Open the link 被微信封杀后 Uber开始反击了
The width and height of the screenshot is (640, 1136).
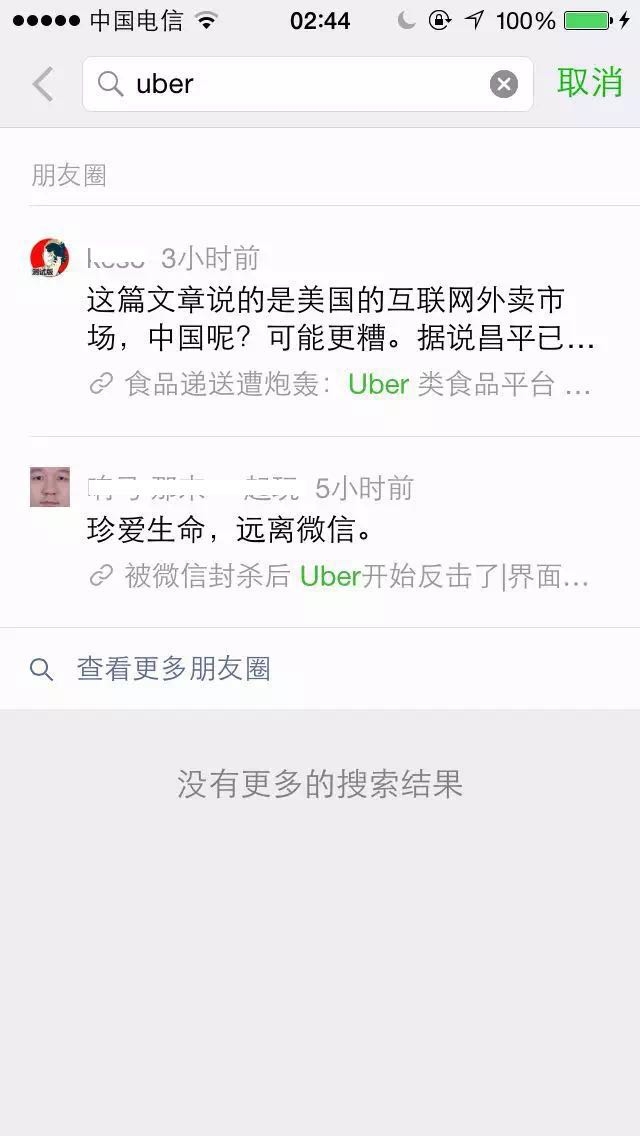point(340,577)
